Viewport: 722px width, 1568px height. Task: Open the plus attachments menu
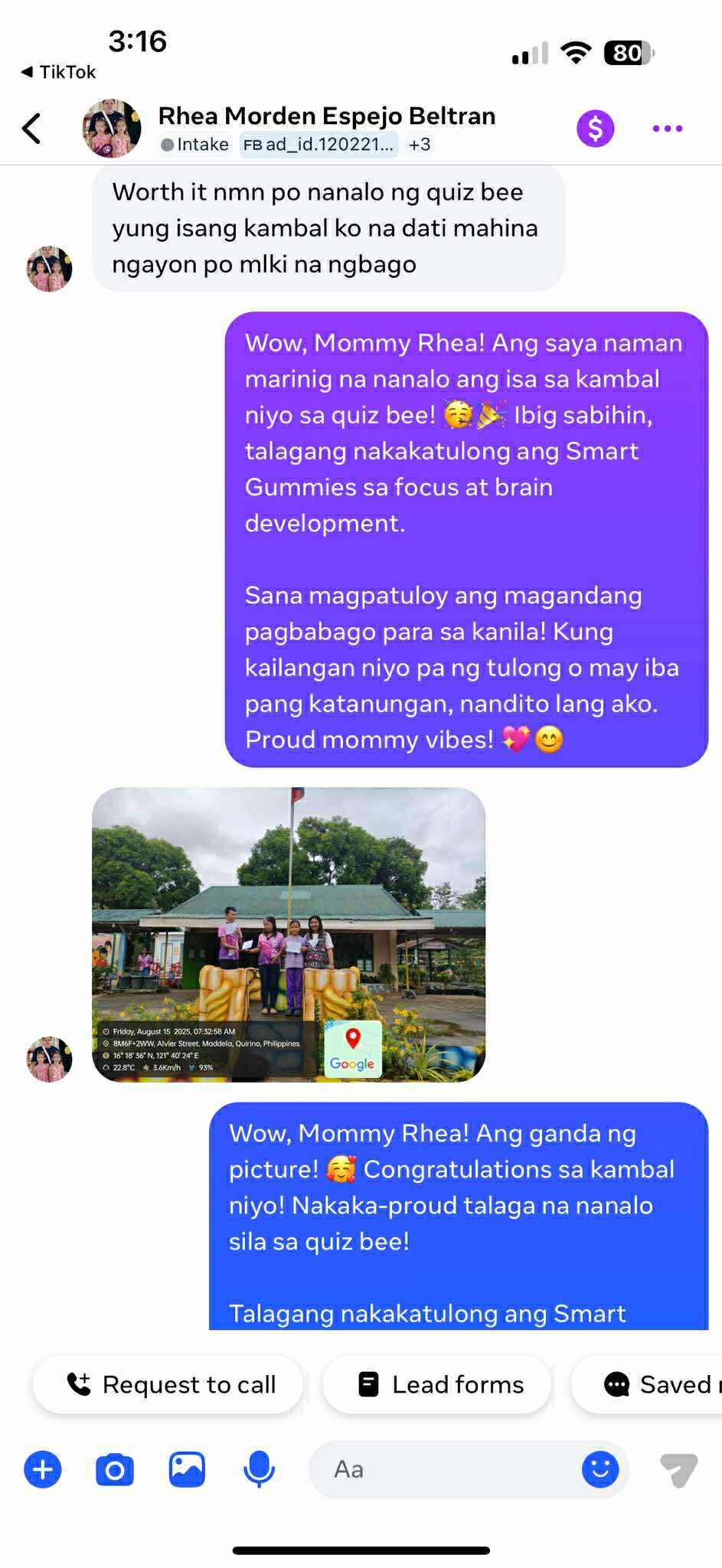[x=43, y=1469]
